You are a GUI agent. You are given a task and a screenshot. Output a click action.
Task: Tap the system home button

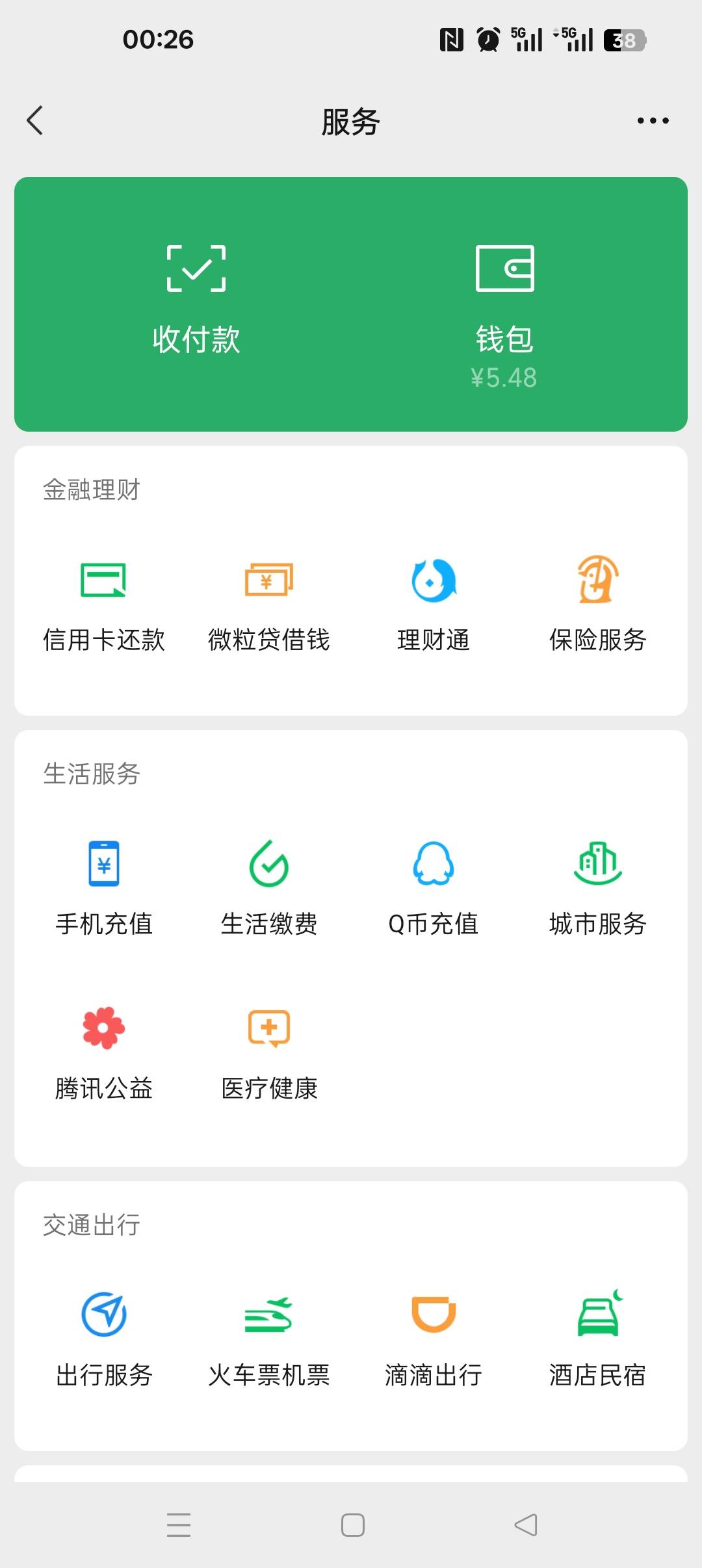click(x=352, y=1525)
